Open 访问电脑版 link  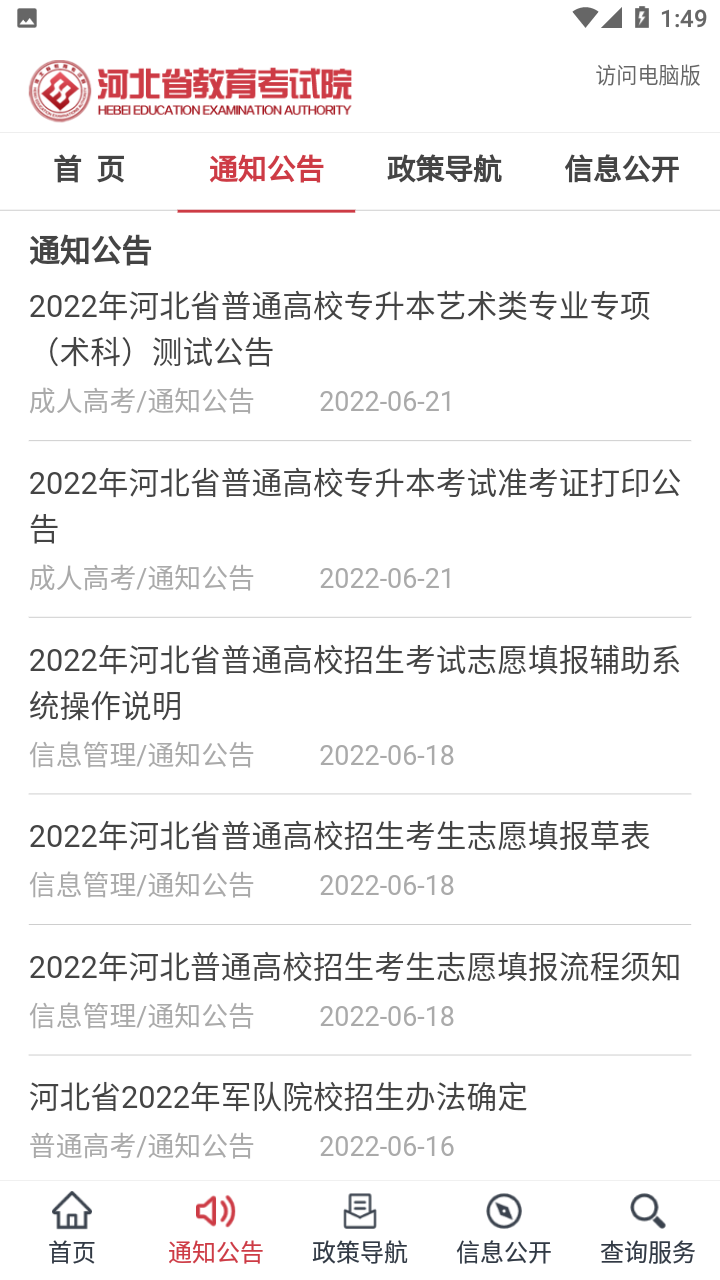pyautogui.click(x=648, y=75)
